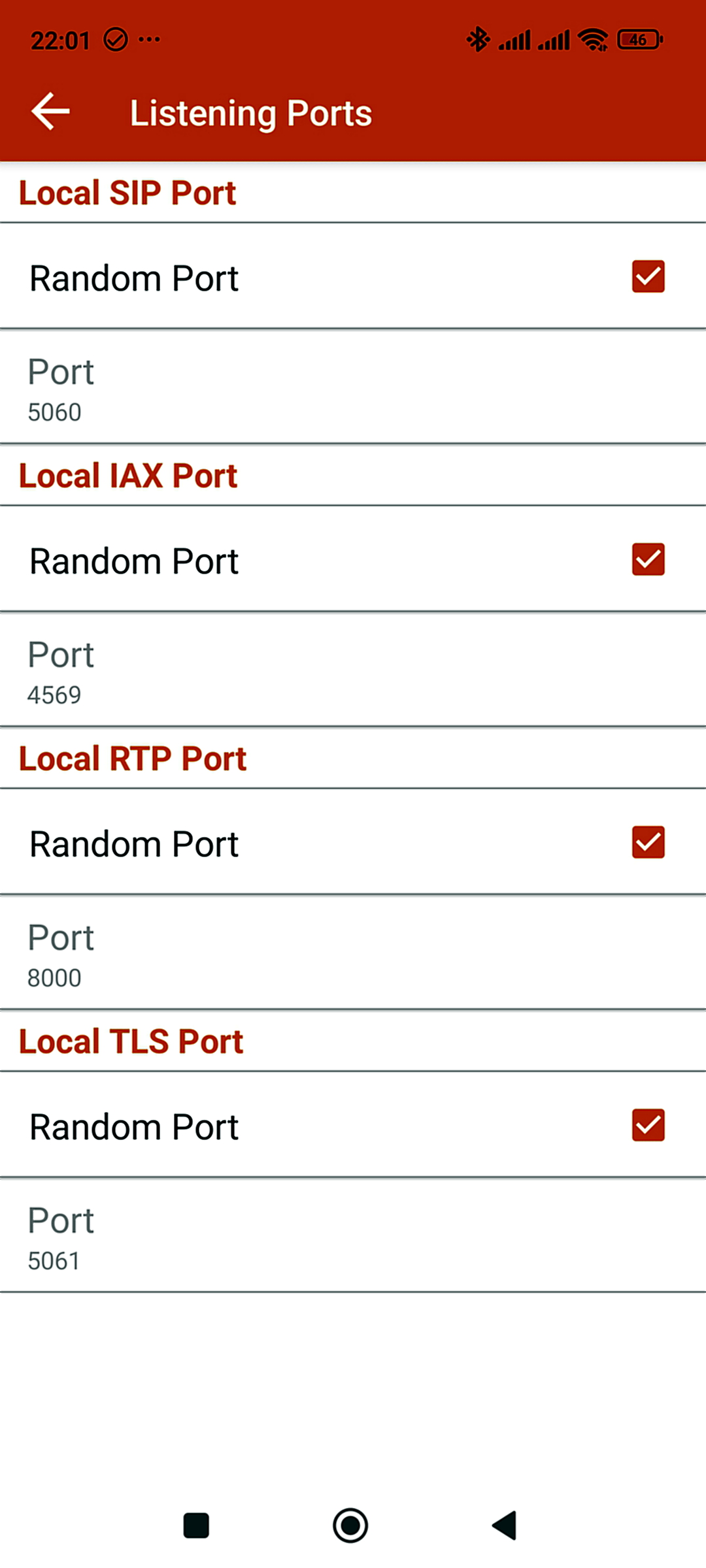
Task: Open the RTP Port 8000 row
Action: [x=353, y=953]
